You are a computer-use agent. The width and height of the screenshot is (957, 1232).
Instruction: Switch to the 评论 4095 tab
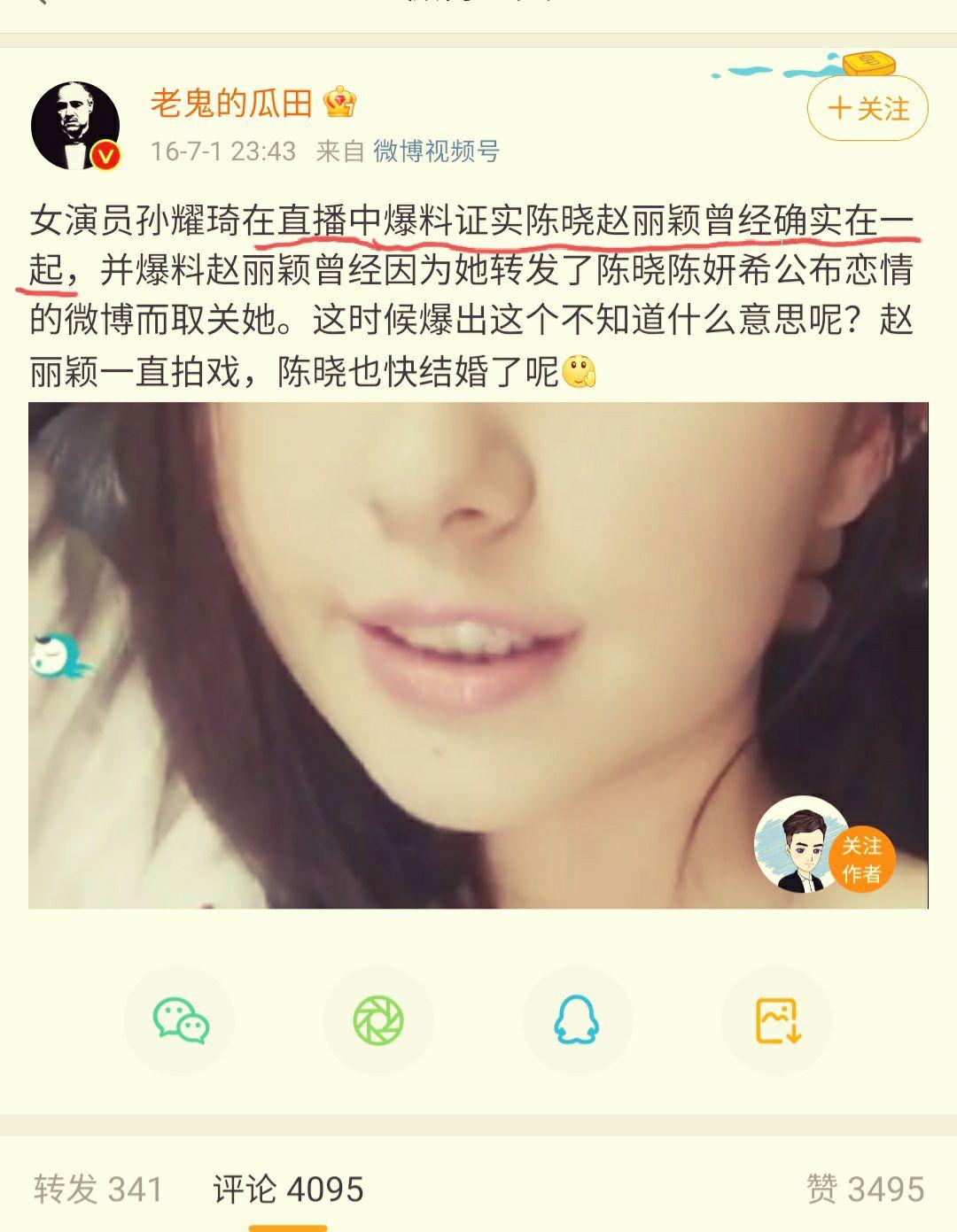coord(288,1189)
